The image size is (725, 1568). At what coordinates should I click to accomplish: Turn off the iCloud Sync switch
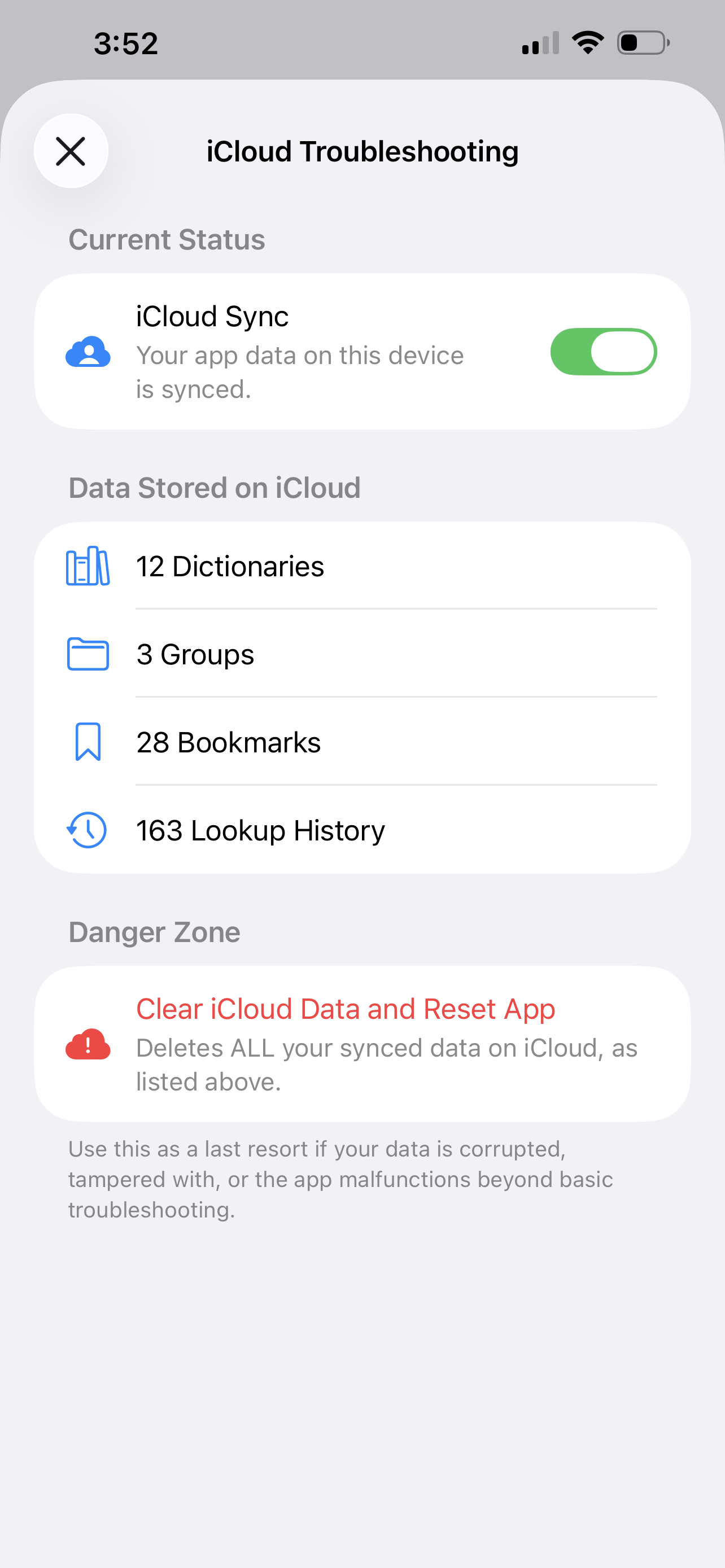click(602, 352)
